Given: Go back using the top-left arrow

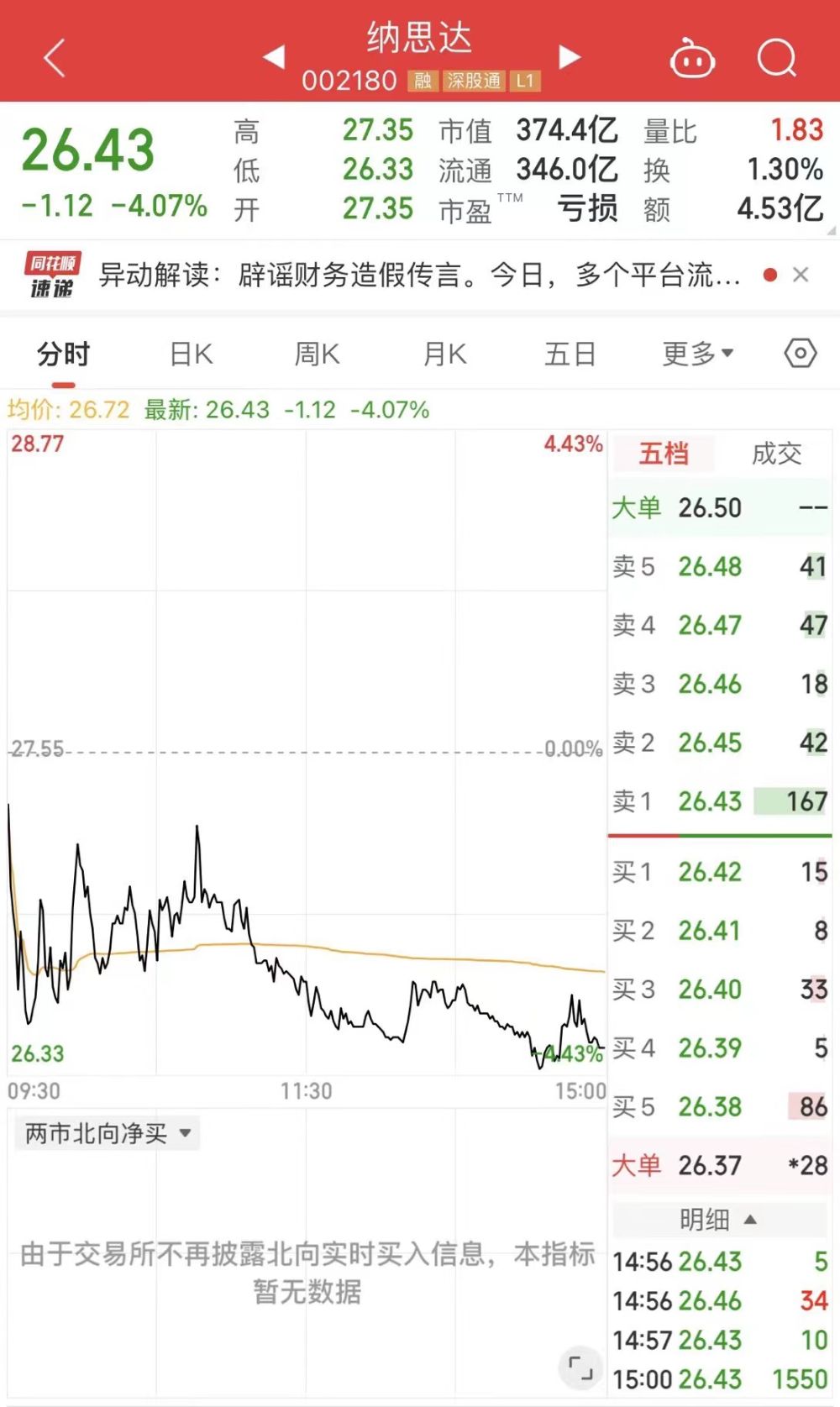Looking at the screenshot, I should coord(55,59).
